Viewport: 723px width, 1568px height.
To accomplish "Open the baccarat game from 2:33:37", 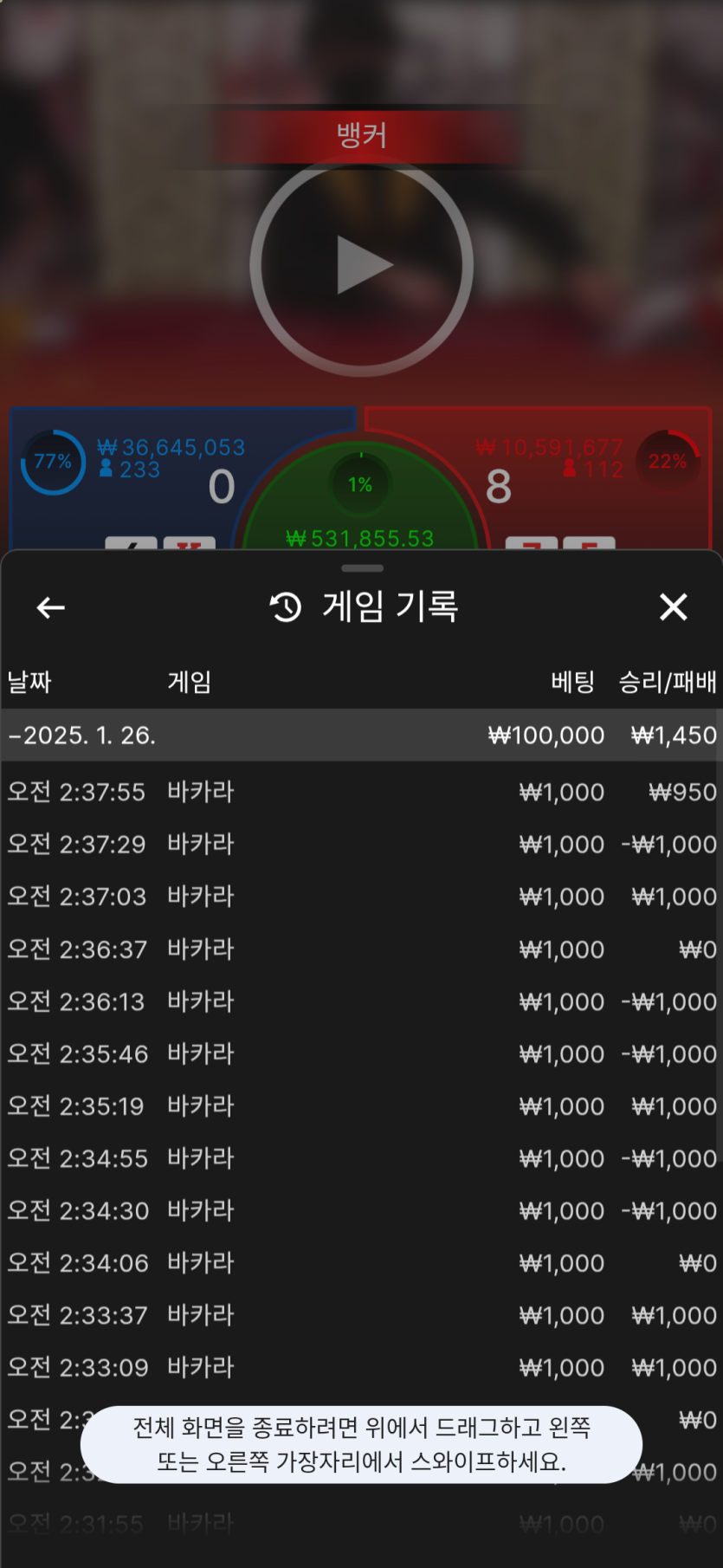I will (x=361, y=1315).
